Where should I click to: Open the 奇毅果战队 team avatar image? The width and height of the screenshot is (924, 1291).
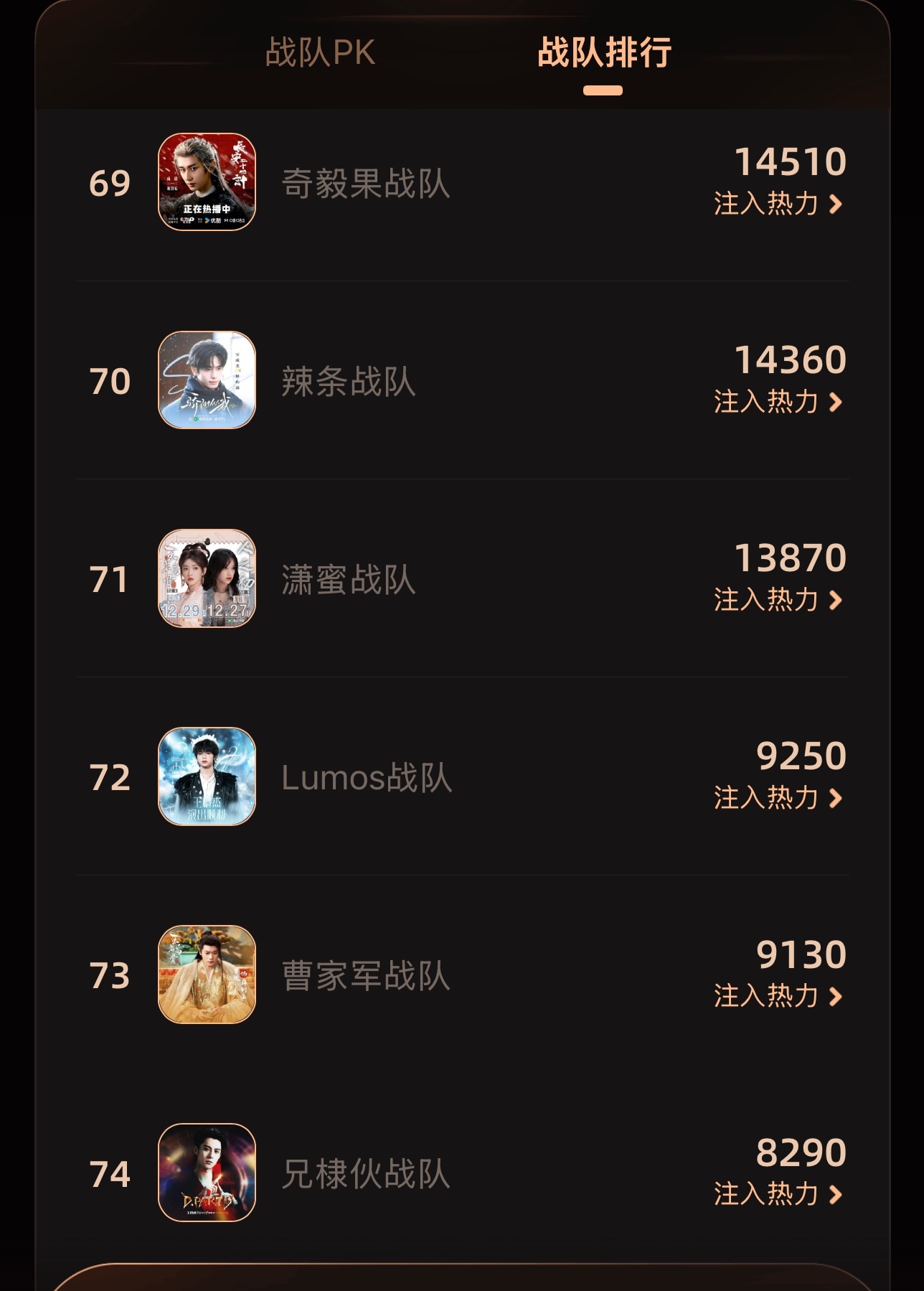(x=206, y=182)
